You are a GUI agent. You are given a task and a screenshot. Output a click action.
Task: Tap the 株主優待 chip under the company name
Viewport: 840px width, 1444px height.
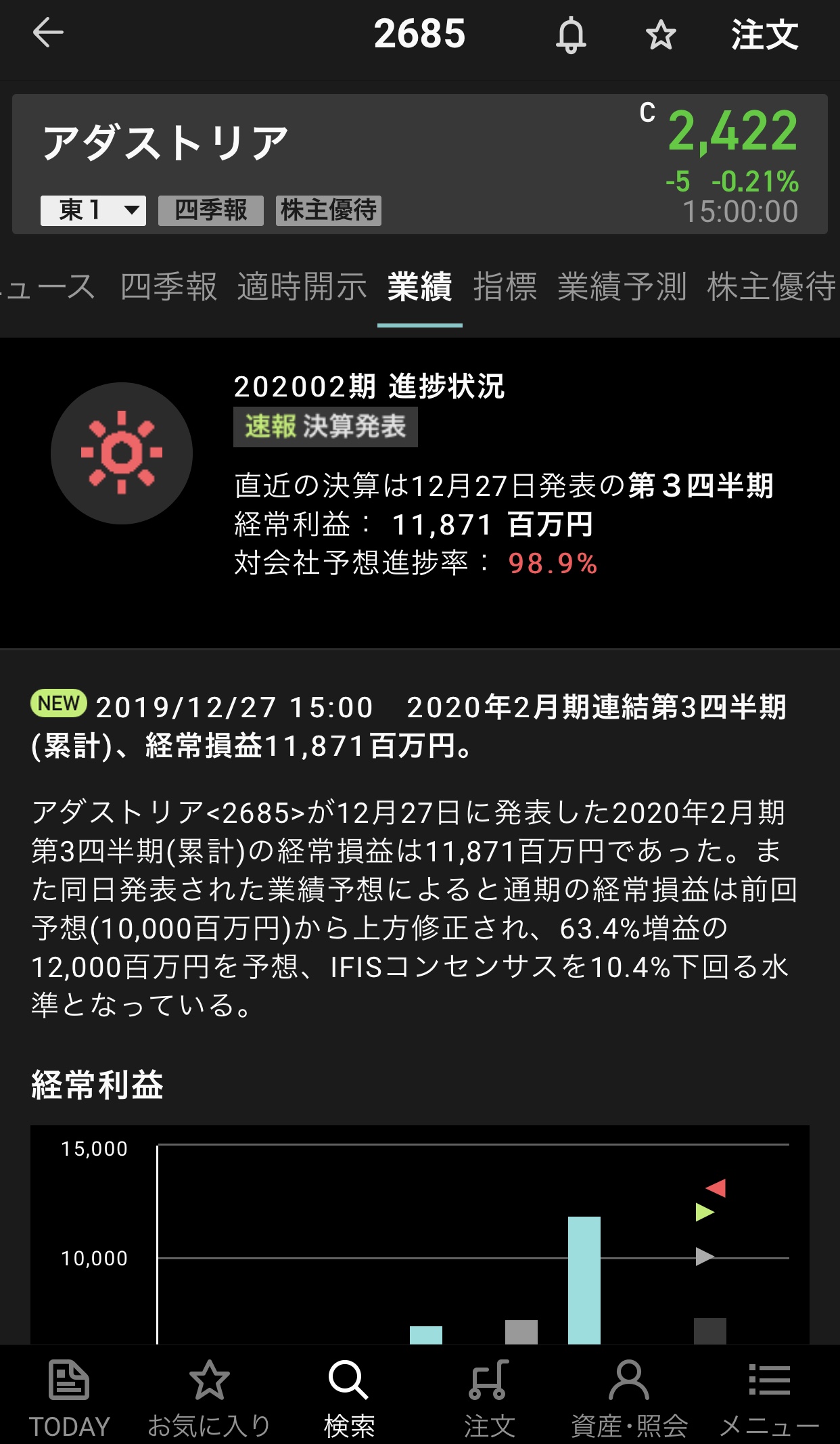[x=329, y=210]
